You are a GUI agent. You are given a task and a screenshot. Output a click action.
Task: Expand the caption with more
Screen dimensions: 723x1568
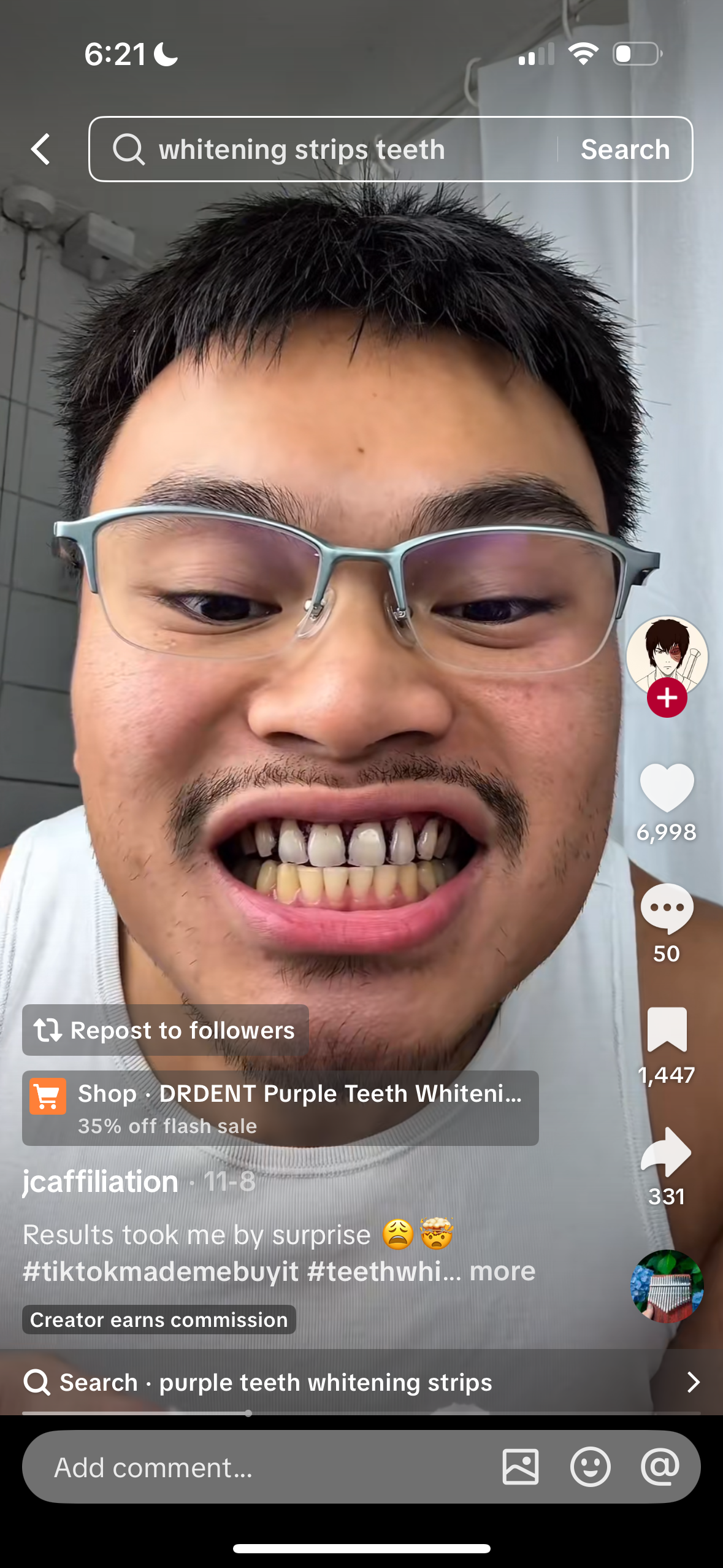pyautogui.click(x=502, y=1271)
